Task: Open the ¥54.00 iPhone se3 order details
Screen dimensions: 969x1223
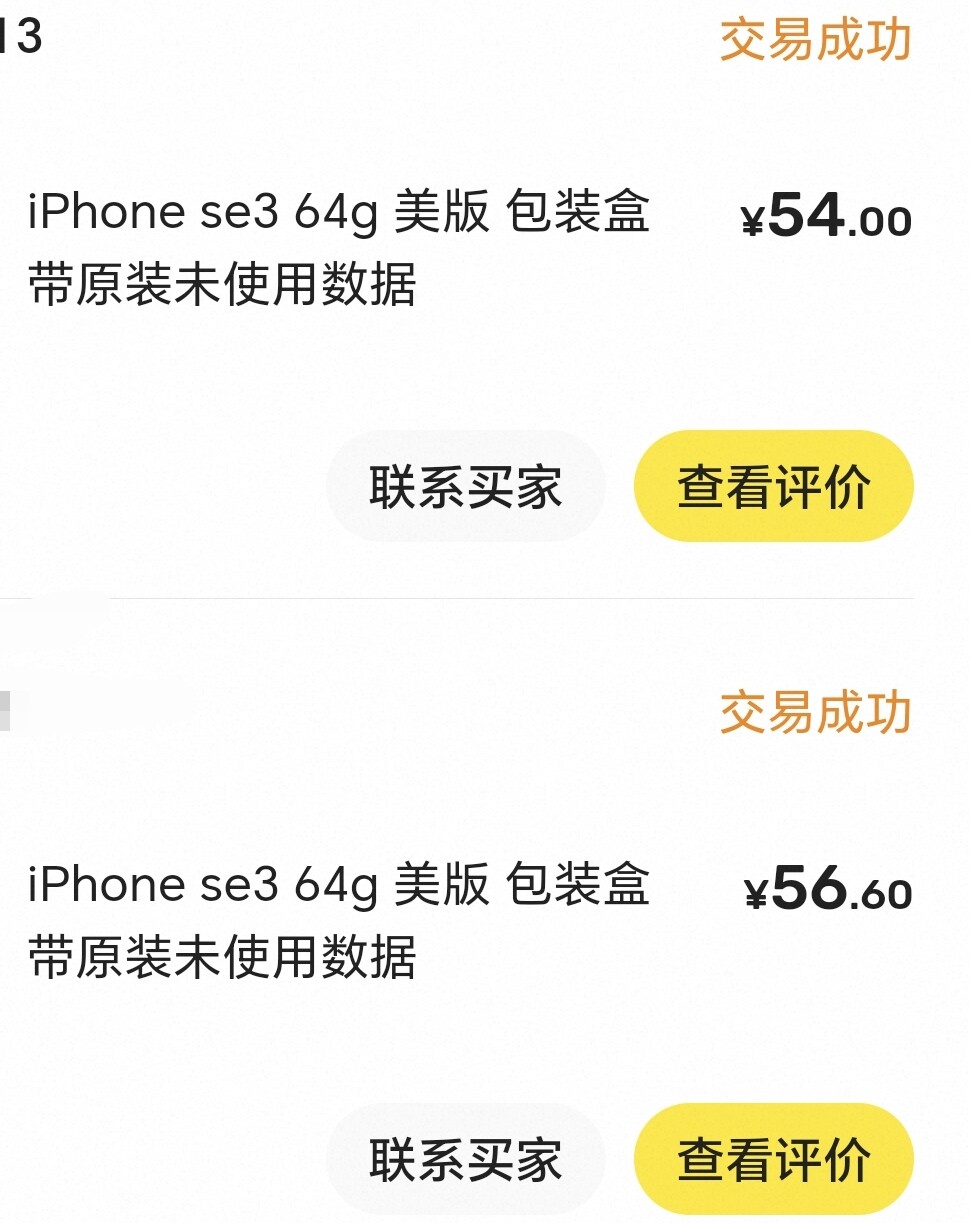Action: click(338, 249)
